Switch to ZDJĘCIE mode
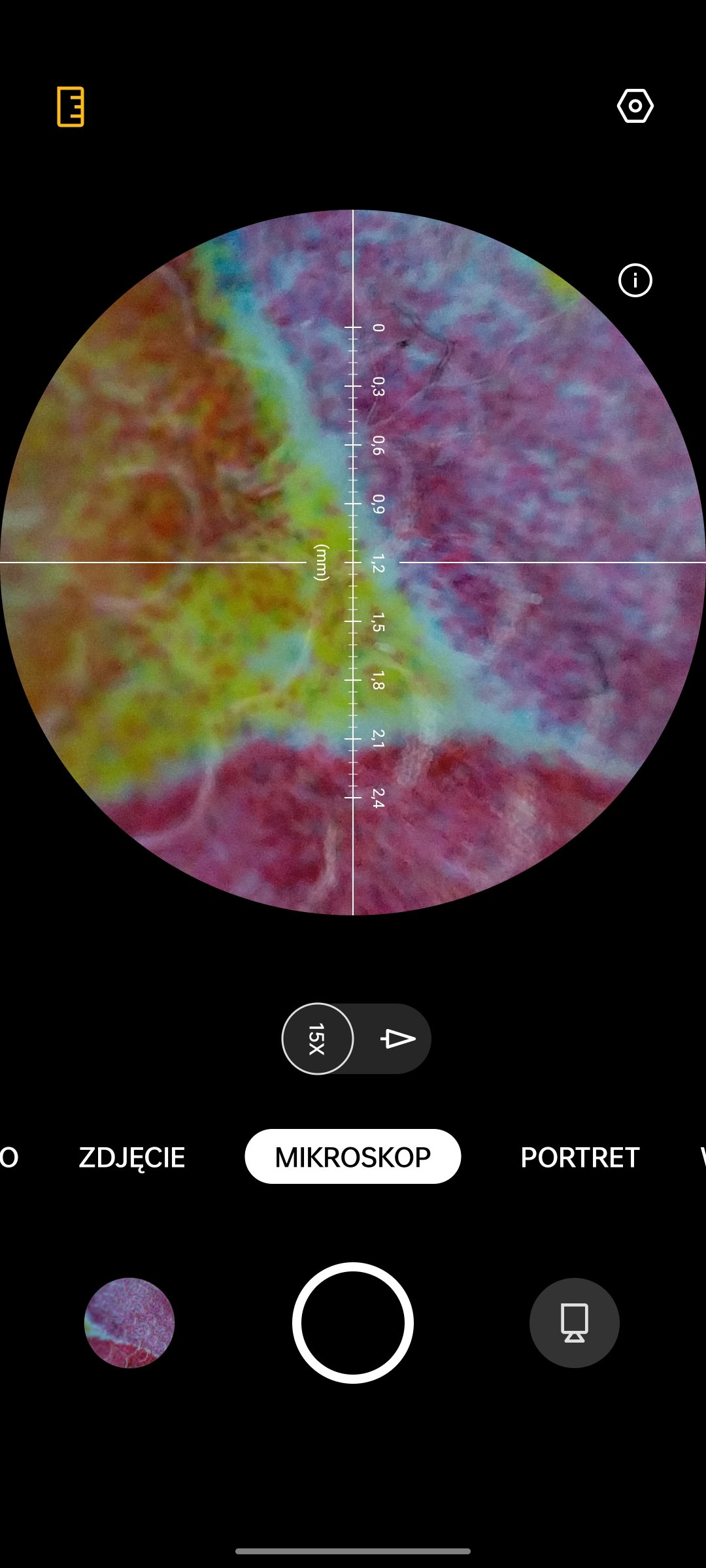The width and height of the screenshot is (706, 1568). pos(132,1157)
